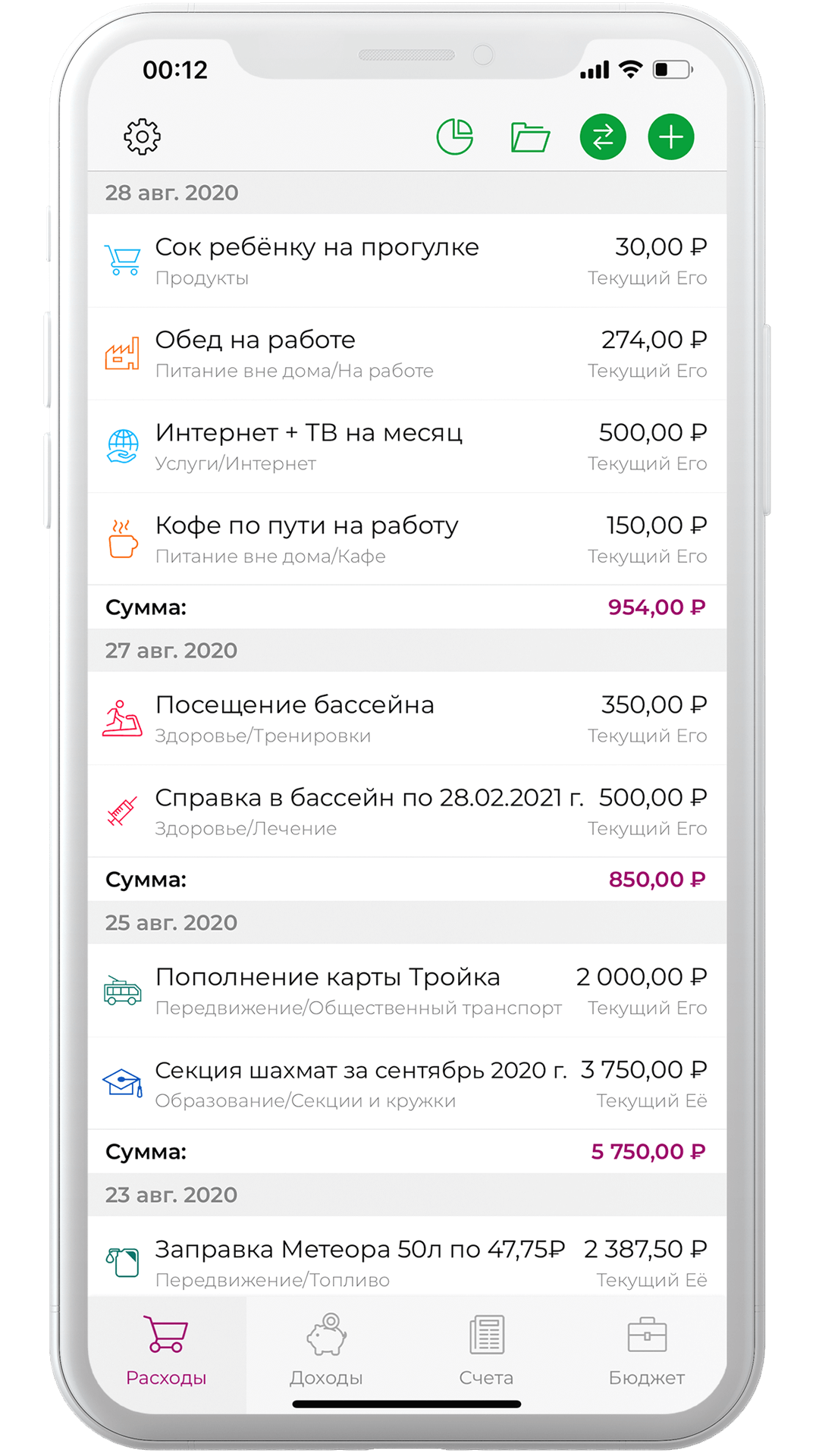Open the folder categories icon

pyautogui.click(x=530, y=137)
